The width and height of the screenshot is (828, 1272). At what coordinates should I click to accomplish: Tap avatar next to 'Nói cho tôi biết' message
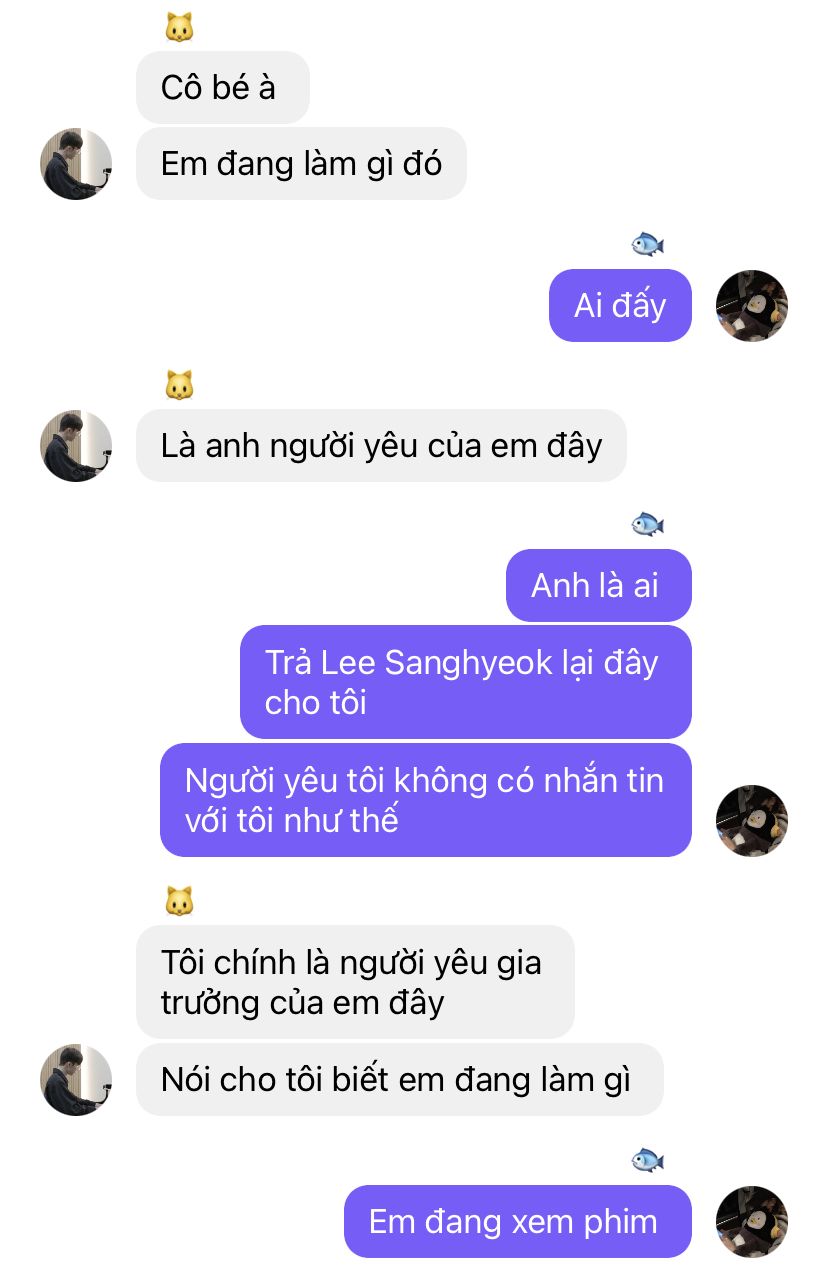point(76,1080)
